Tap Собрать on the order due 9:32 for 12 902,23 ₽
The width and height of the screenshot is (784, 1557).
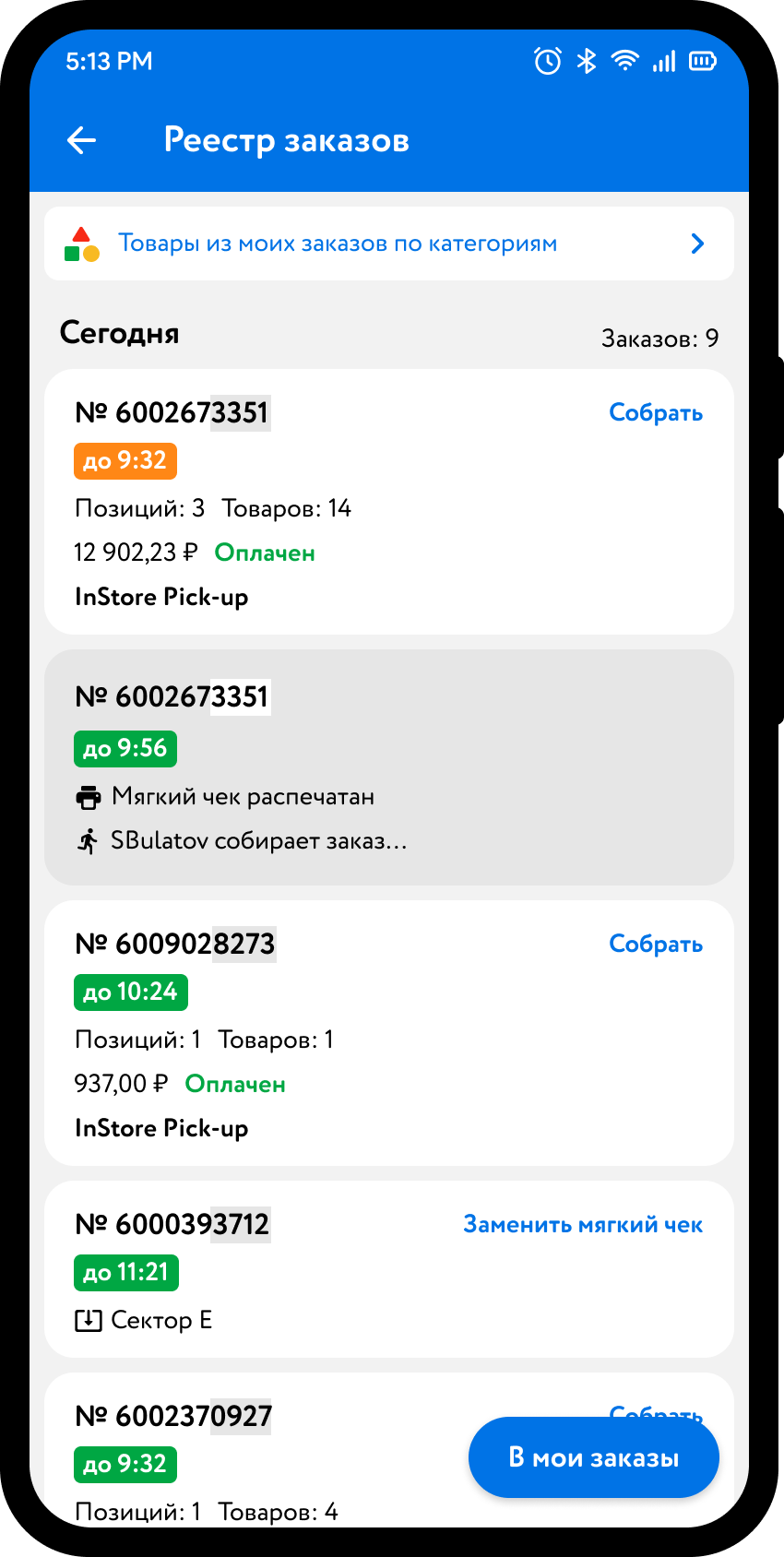(655, 413)
